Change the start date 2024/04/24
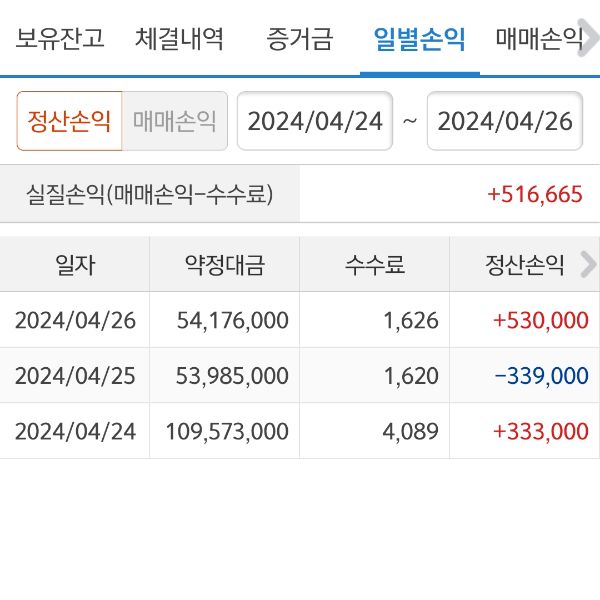The height and width of the screenshot is (600, 600). pyautogui.click(x=315, y=121)
